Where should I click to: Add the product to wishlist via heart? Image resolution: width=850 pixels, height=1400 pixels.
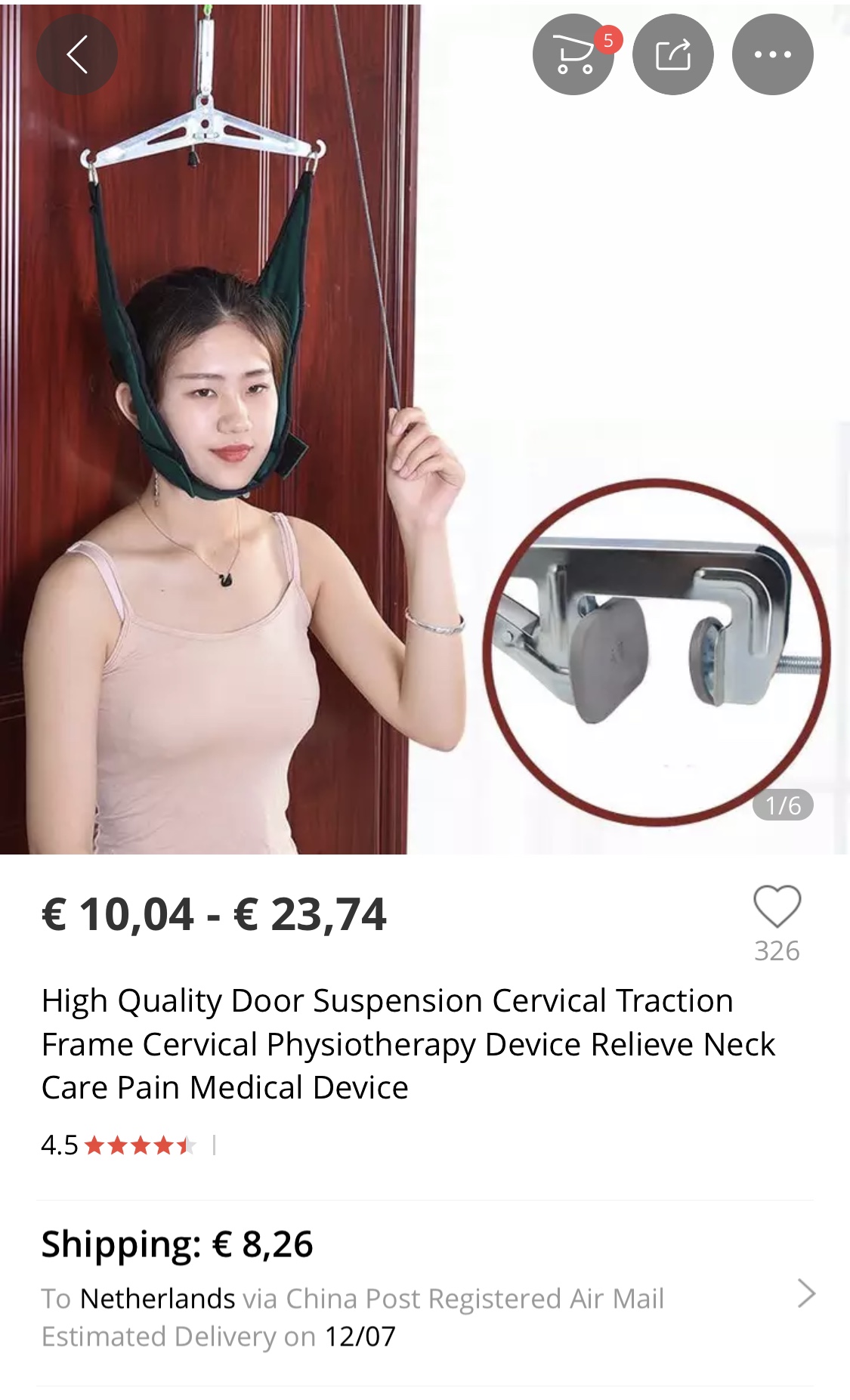click(x=777, y=906)
